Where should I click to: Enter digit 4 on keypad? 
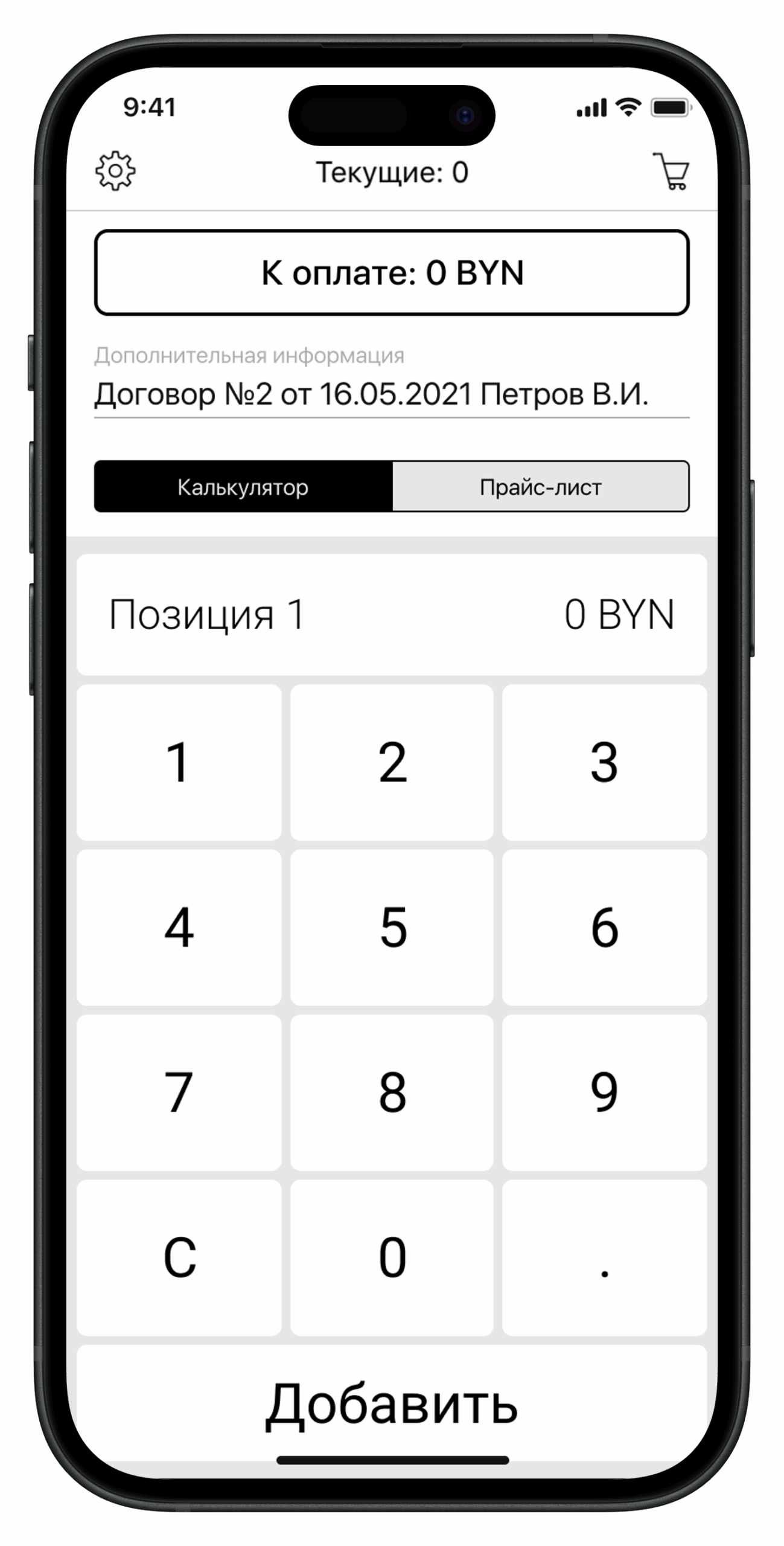[x=179, y=927]
